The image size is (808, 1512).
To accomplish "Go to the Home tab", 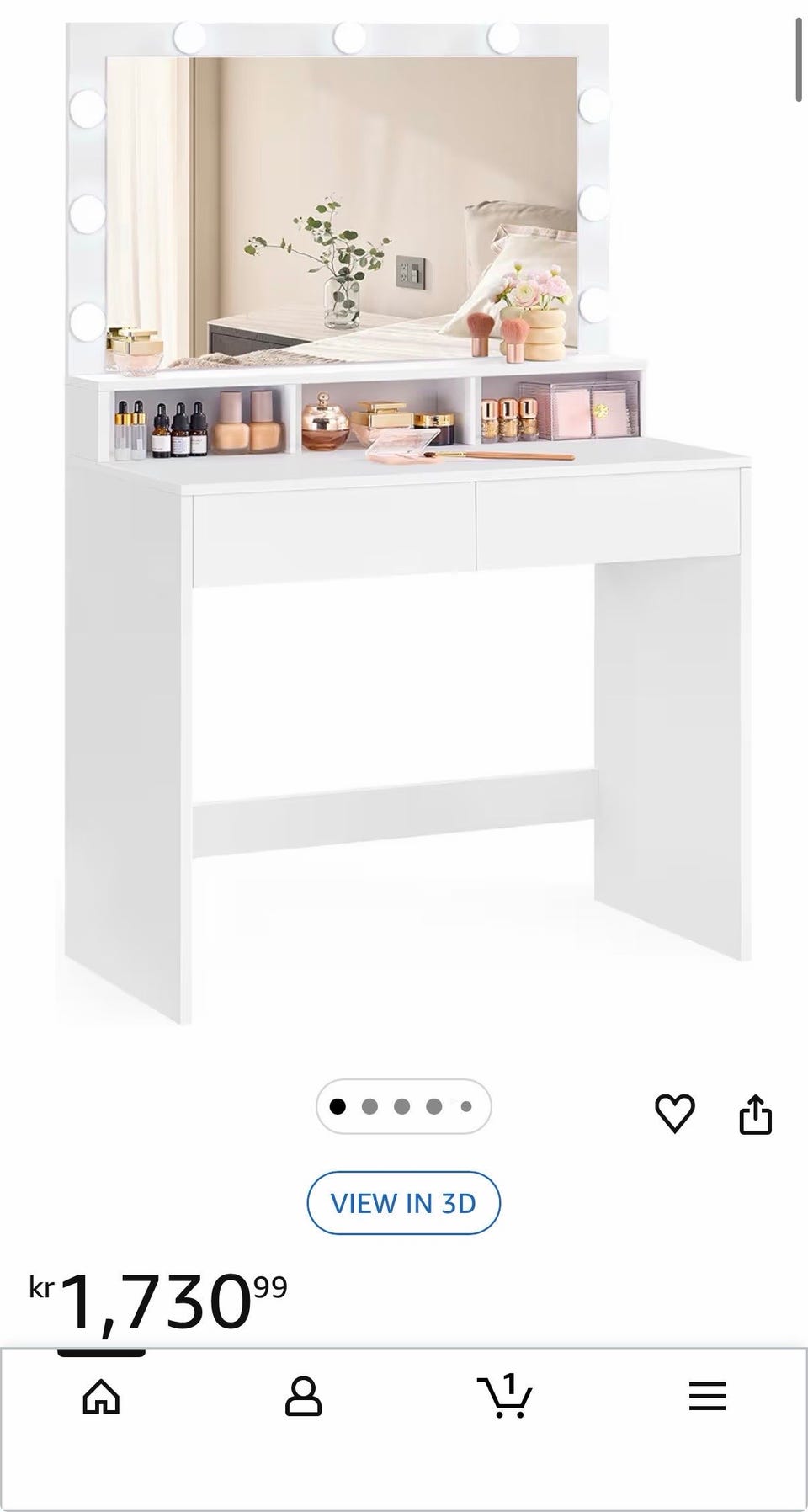I will pos(101,1397).
